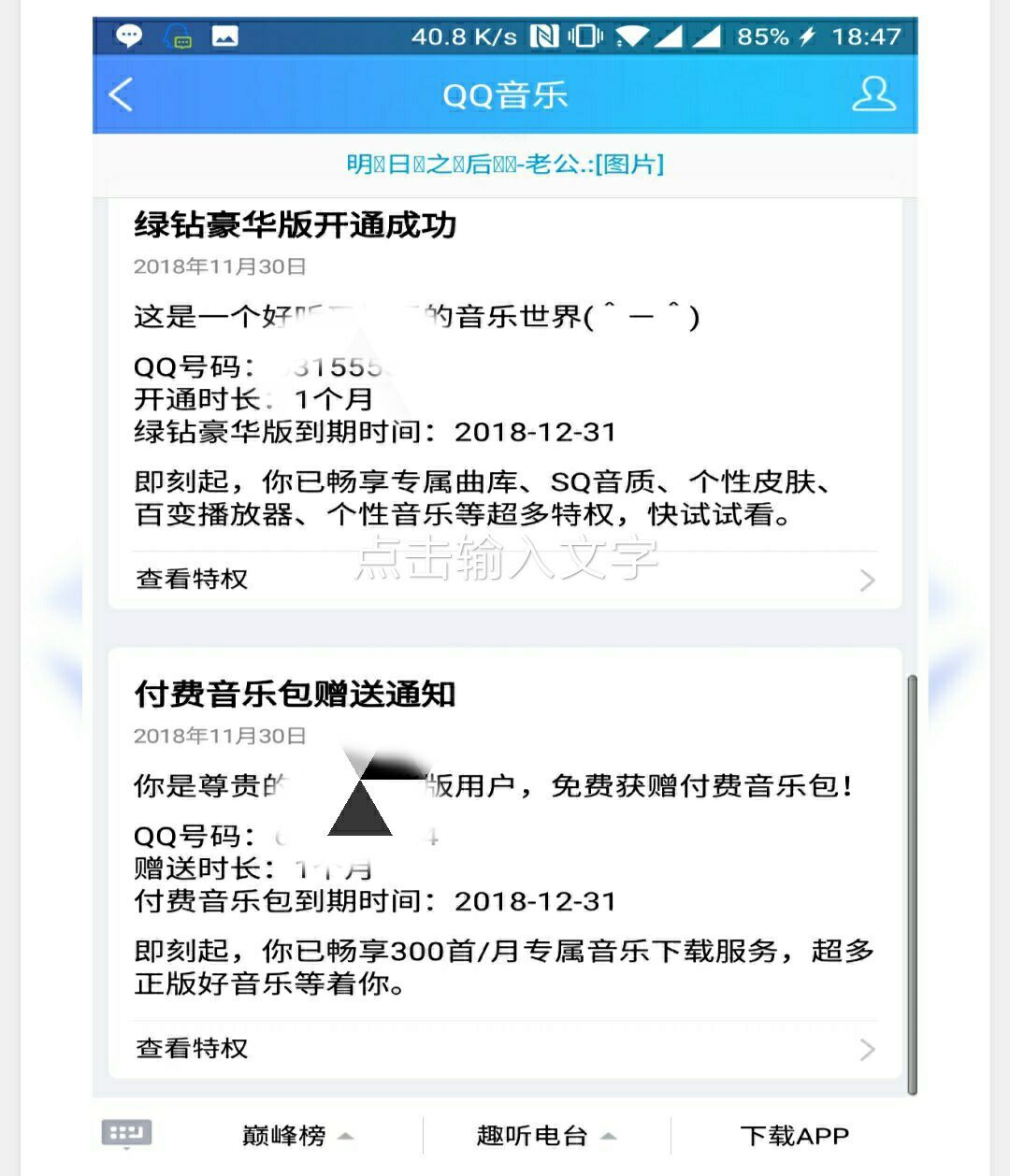1010x1176 pixels.
Task: Switch to the keyboard input icon
Action: 126,1134
